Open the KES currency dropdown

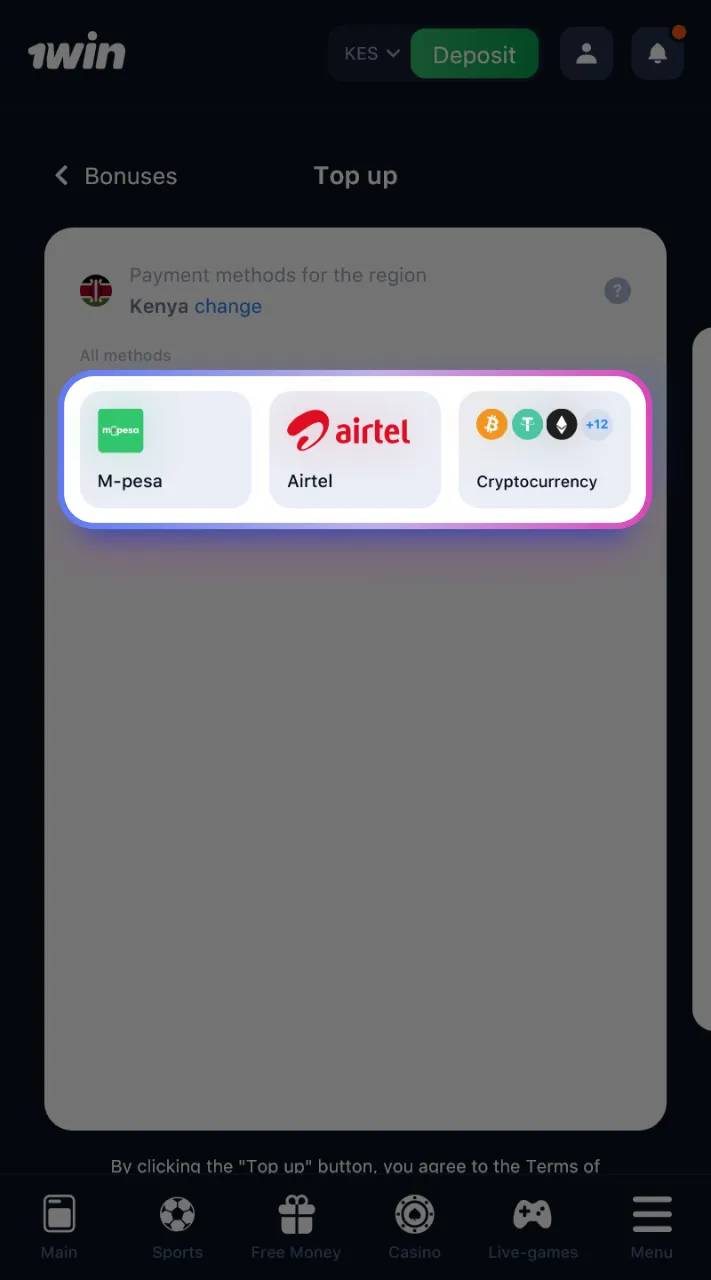point(371,54)
